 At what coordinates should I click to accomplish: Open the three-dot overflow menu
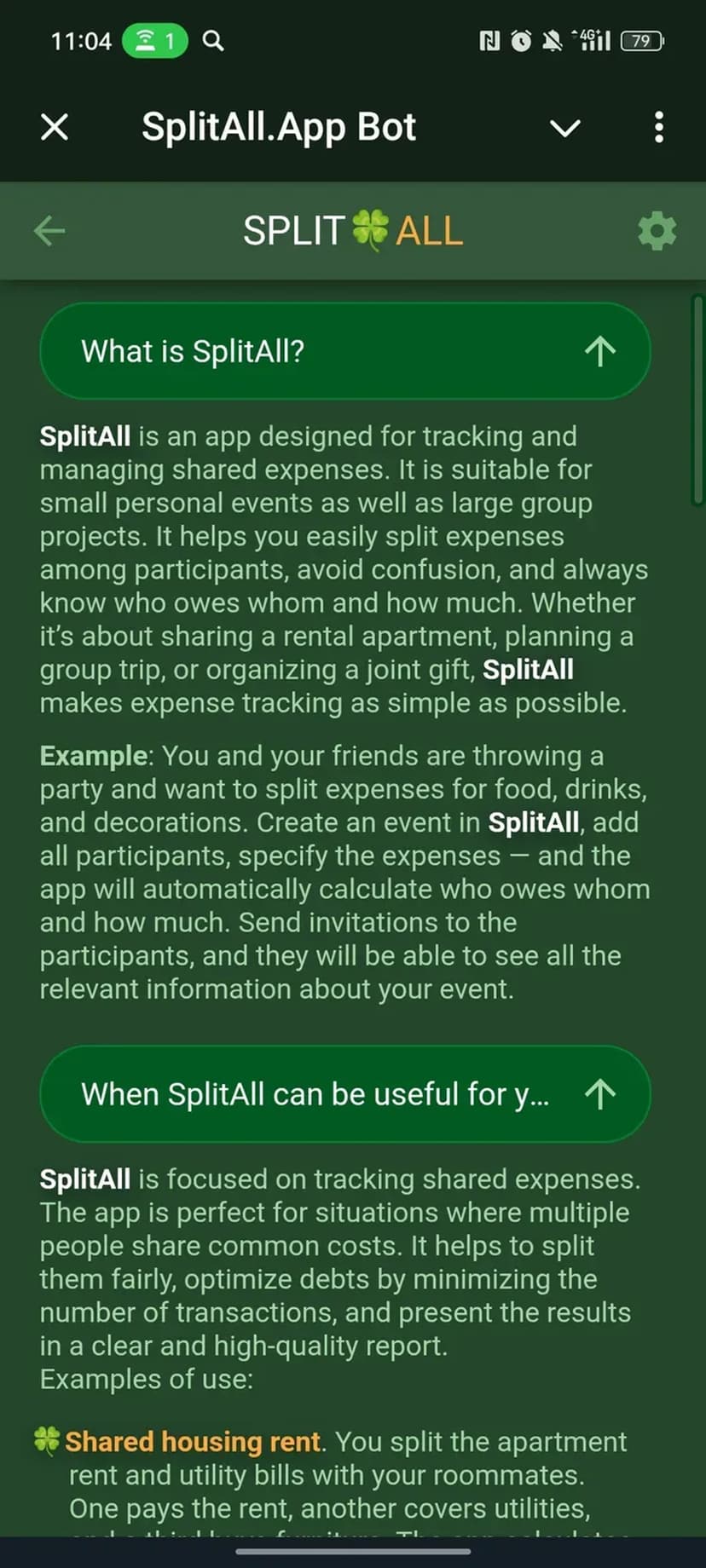point(658,127)
